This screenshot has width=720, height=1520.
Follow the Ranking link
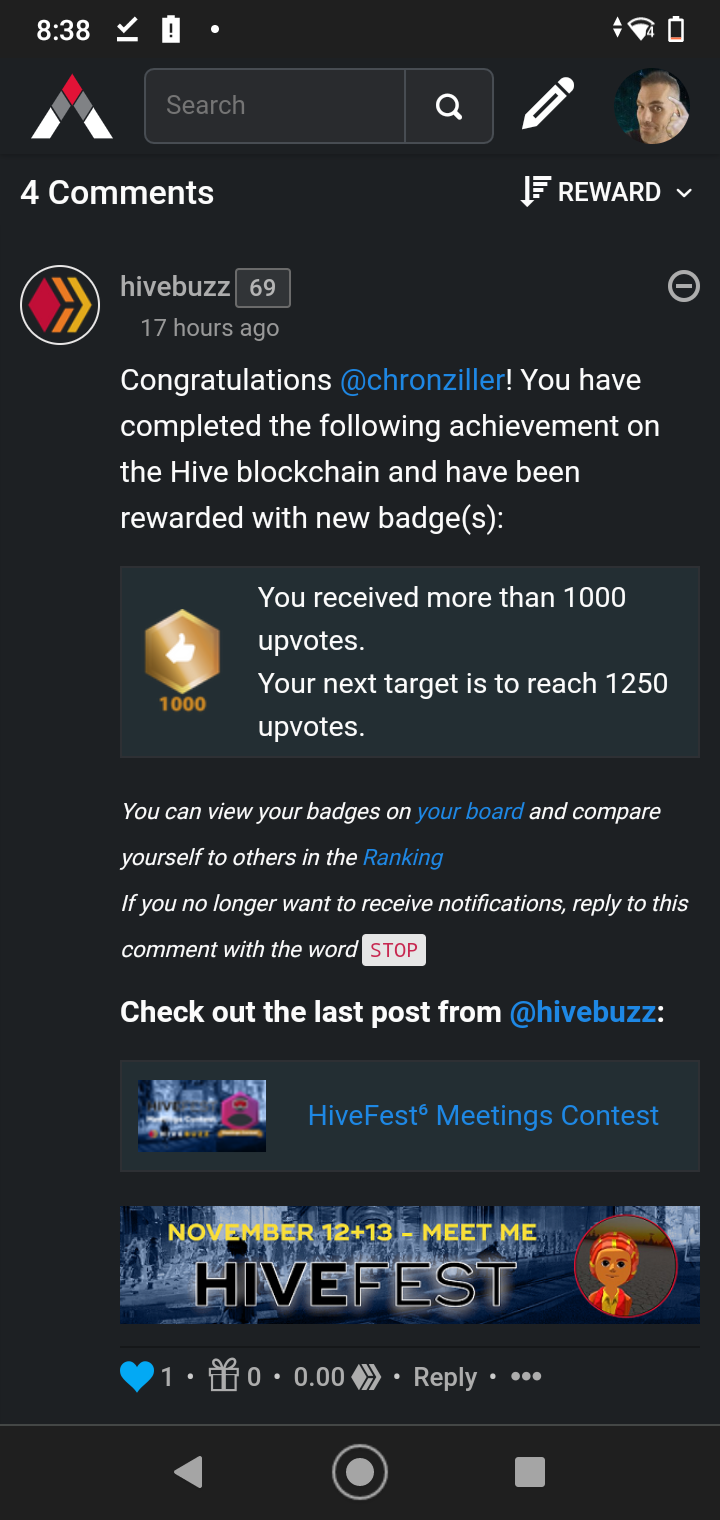click(403, 857)
